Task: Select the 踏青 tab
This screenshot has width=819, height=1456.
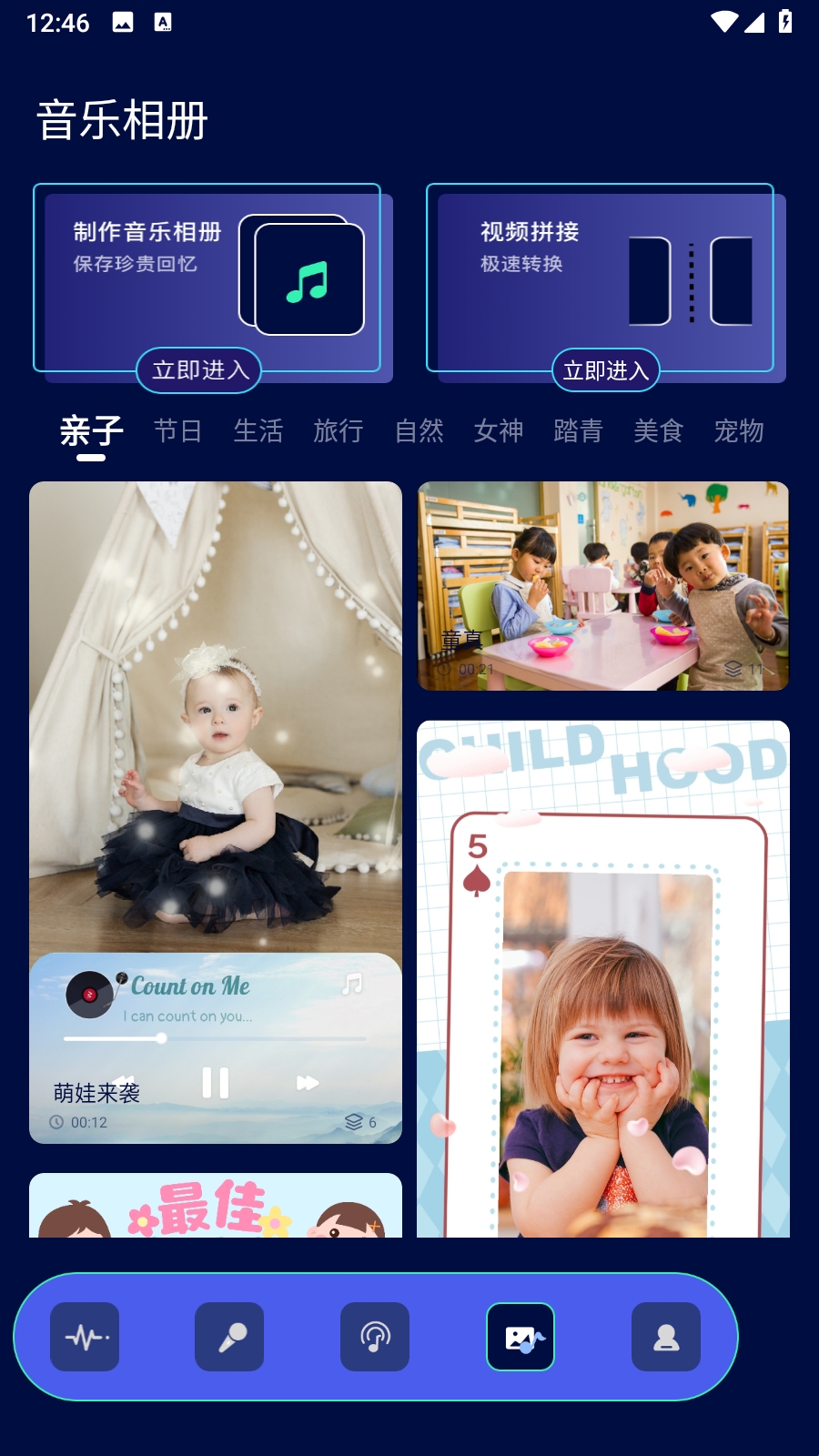Action: coord(579,430)
